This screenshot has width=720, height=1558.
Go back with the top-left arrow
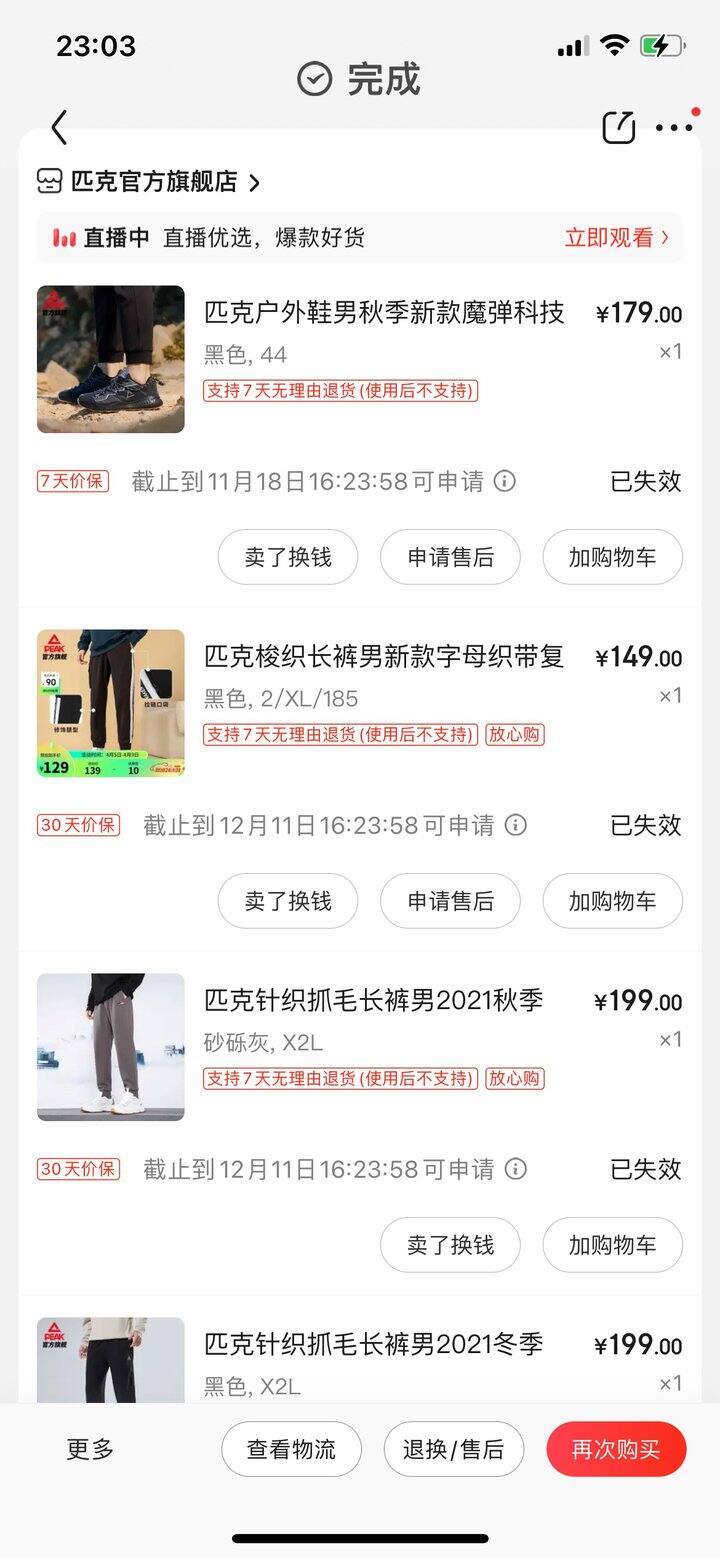59,128
